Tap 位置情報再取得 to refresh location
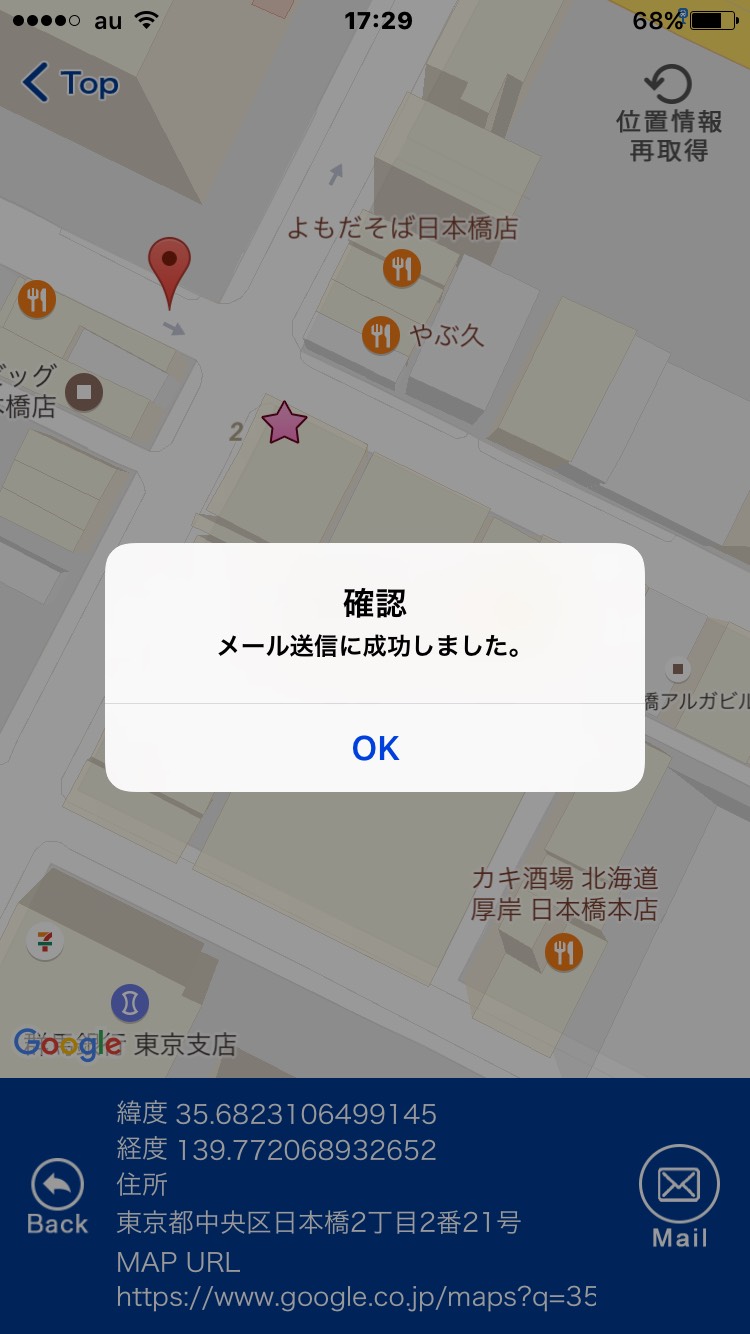Screen dimensions: 750x1334 click(x=669, y=113)
